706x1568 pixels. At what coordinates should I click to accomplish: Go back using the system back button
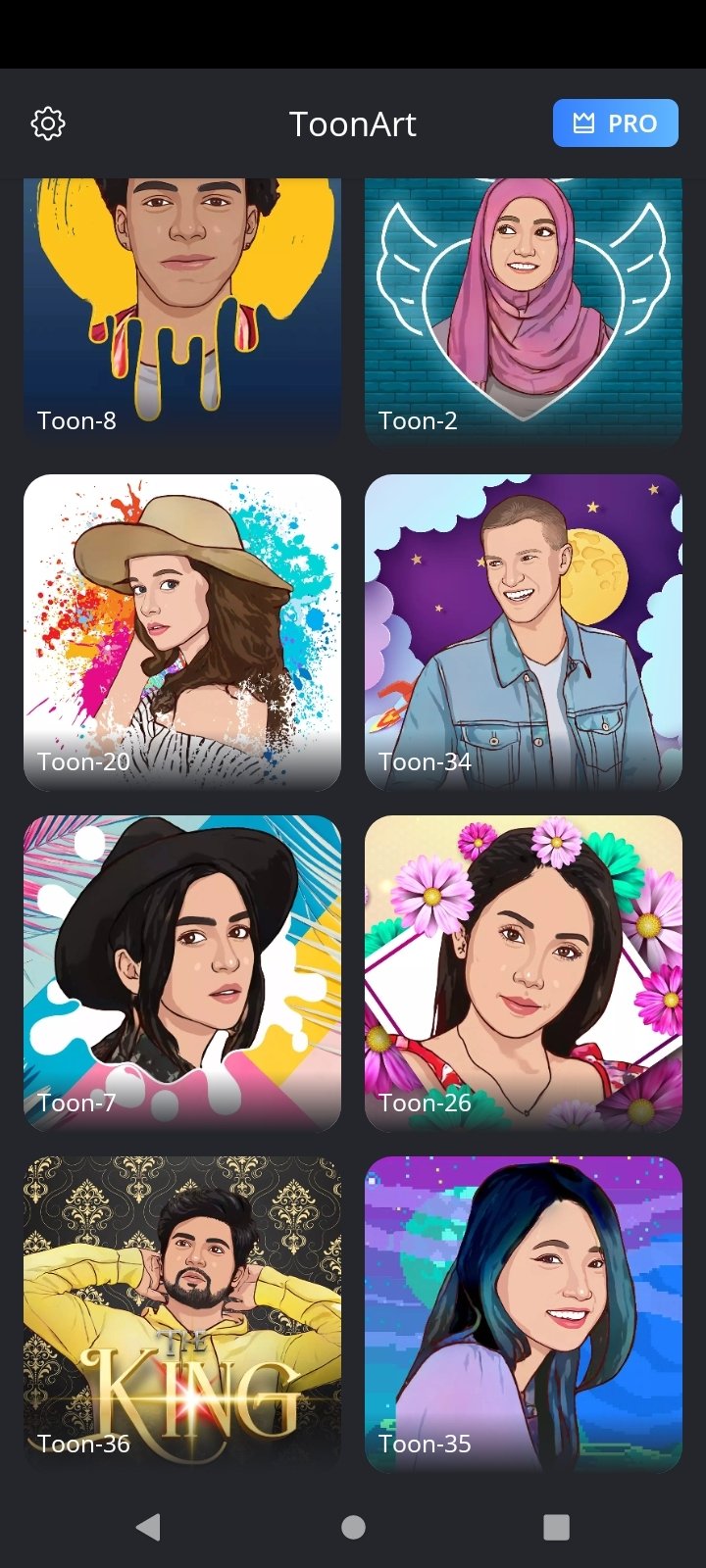click(x=148, y=1527)
